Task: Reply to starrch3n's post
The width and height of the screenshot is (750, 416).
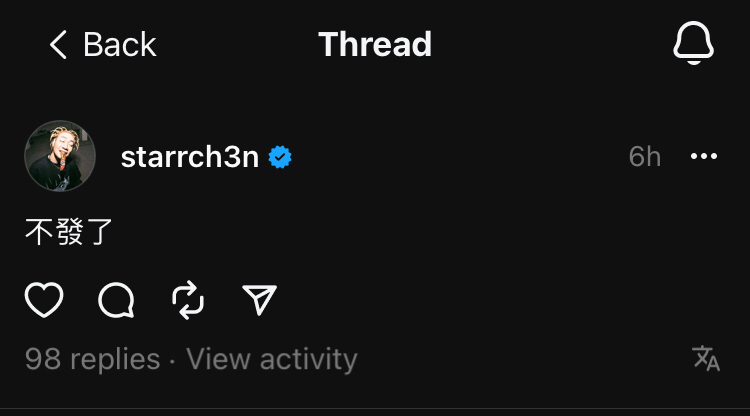Action: (x=116, y=300)
